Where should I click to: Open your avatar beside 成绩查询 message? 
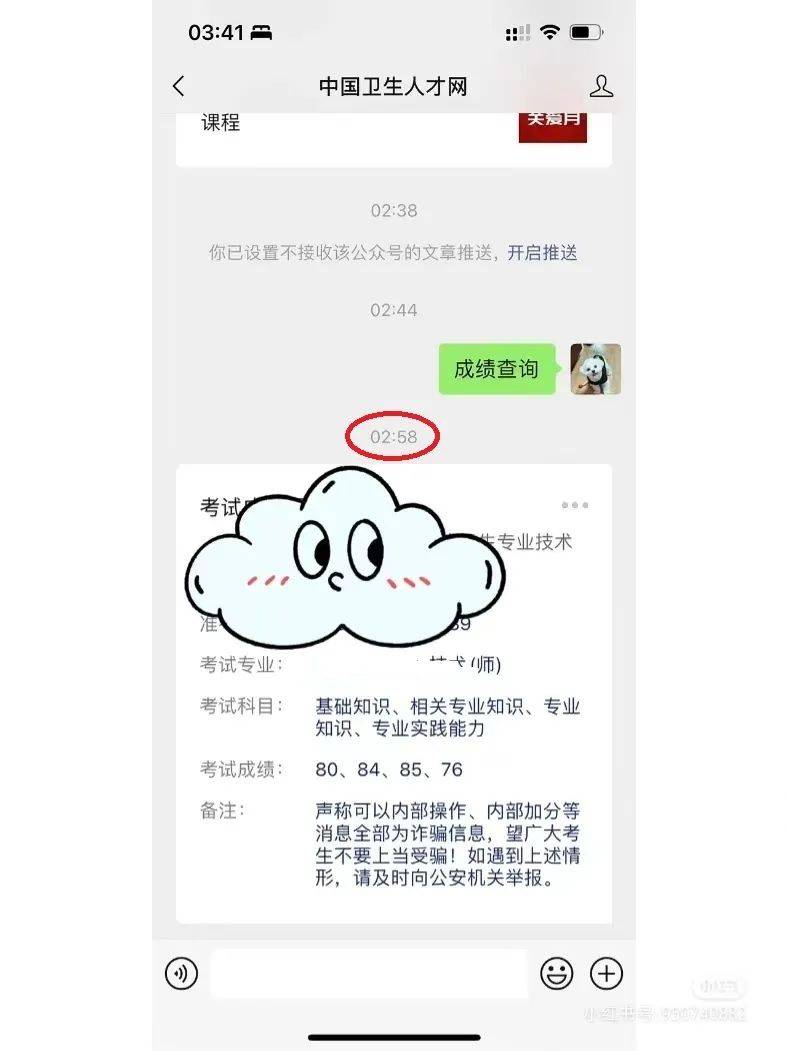(595, 369)
